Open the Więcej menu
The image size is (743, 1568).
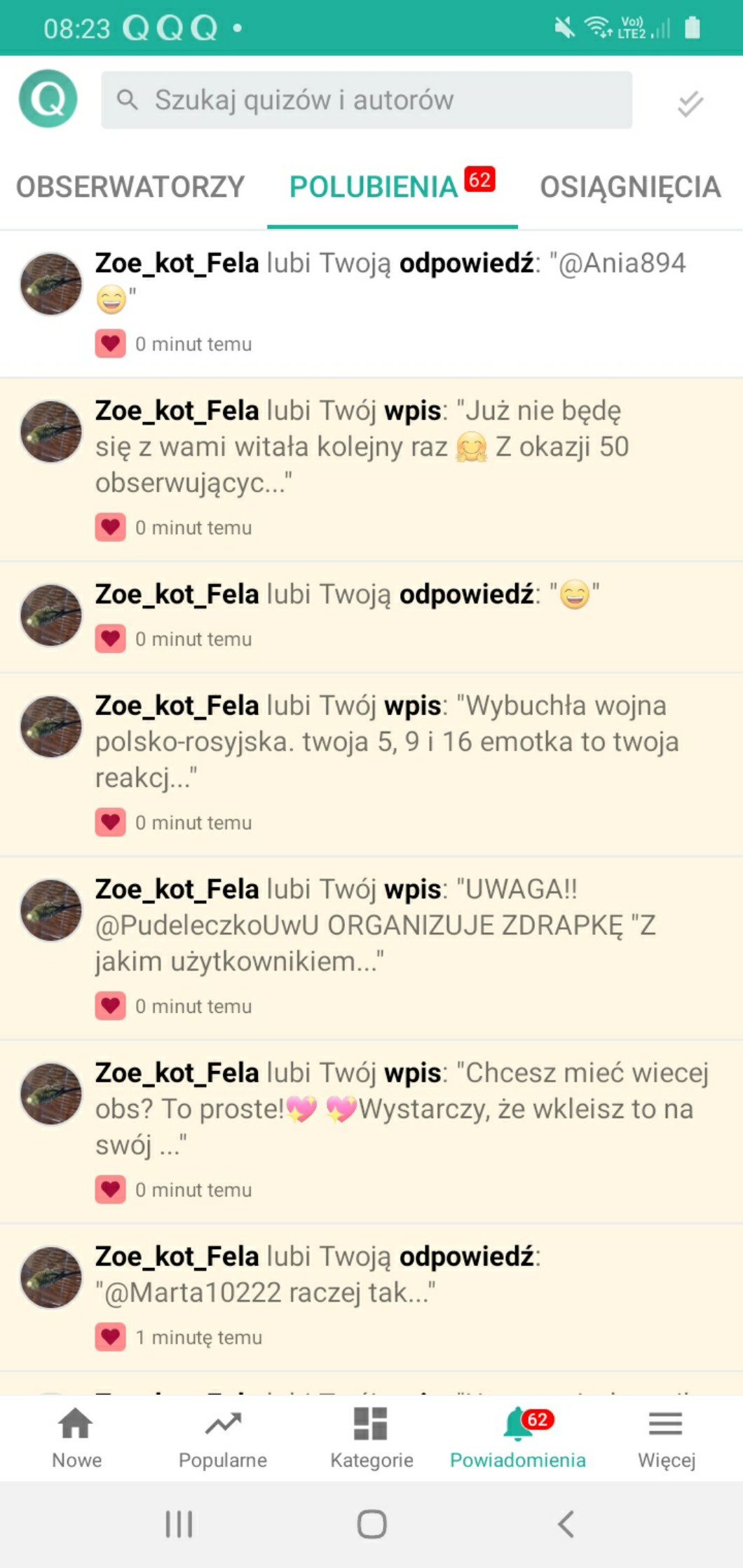(x=666, y=1437)
